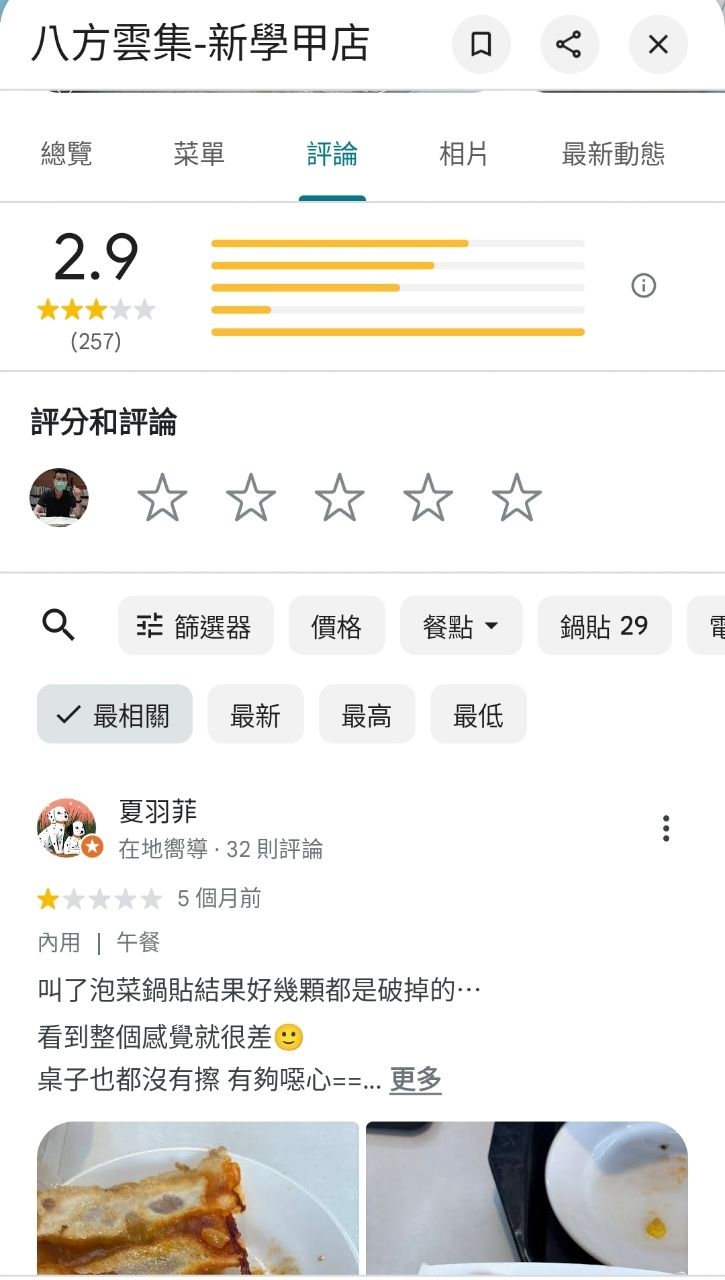Open the rating info icon
This screenshot has width=725, height=1280.
[x=644, y=286]
